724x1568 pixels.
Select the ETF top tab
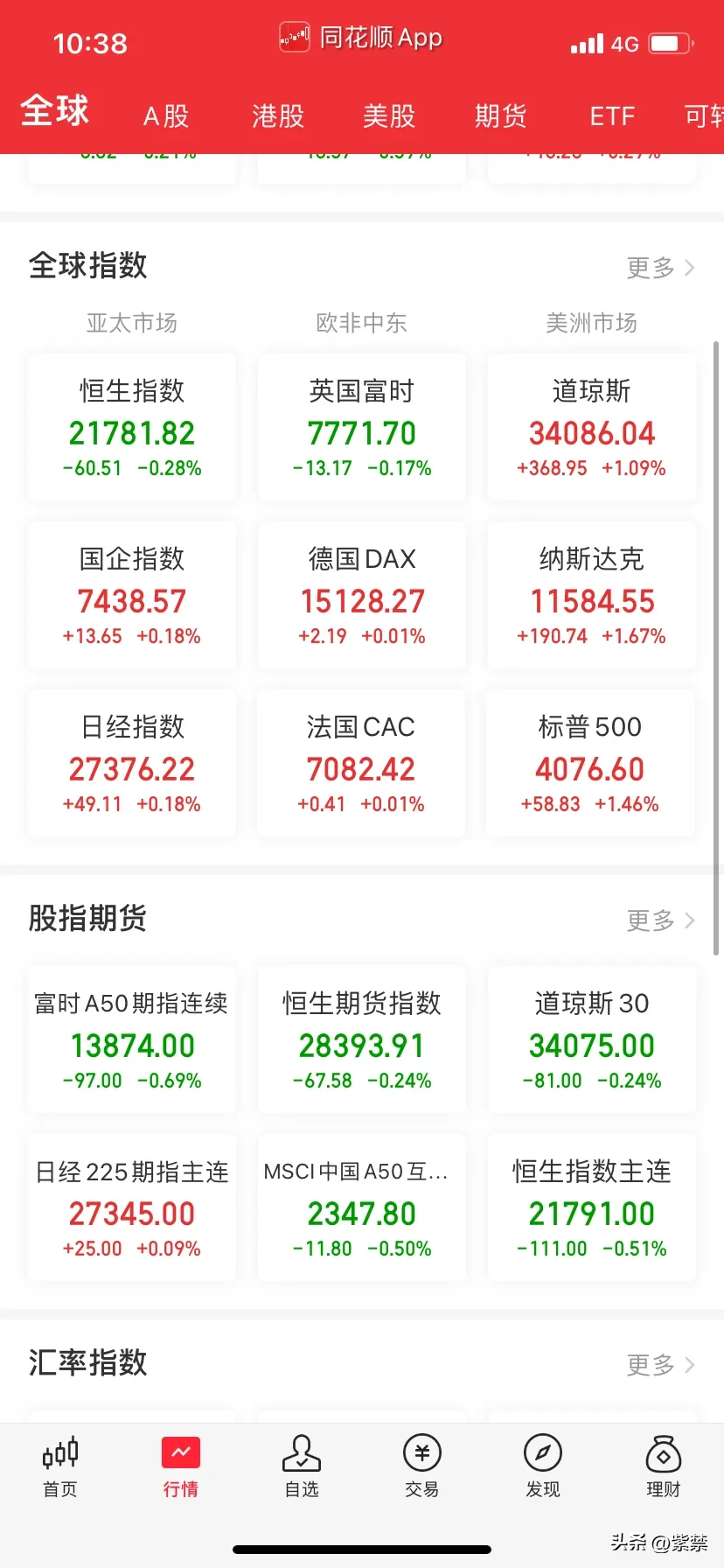tap(612, 115)
